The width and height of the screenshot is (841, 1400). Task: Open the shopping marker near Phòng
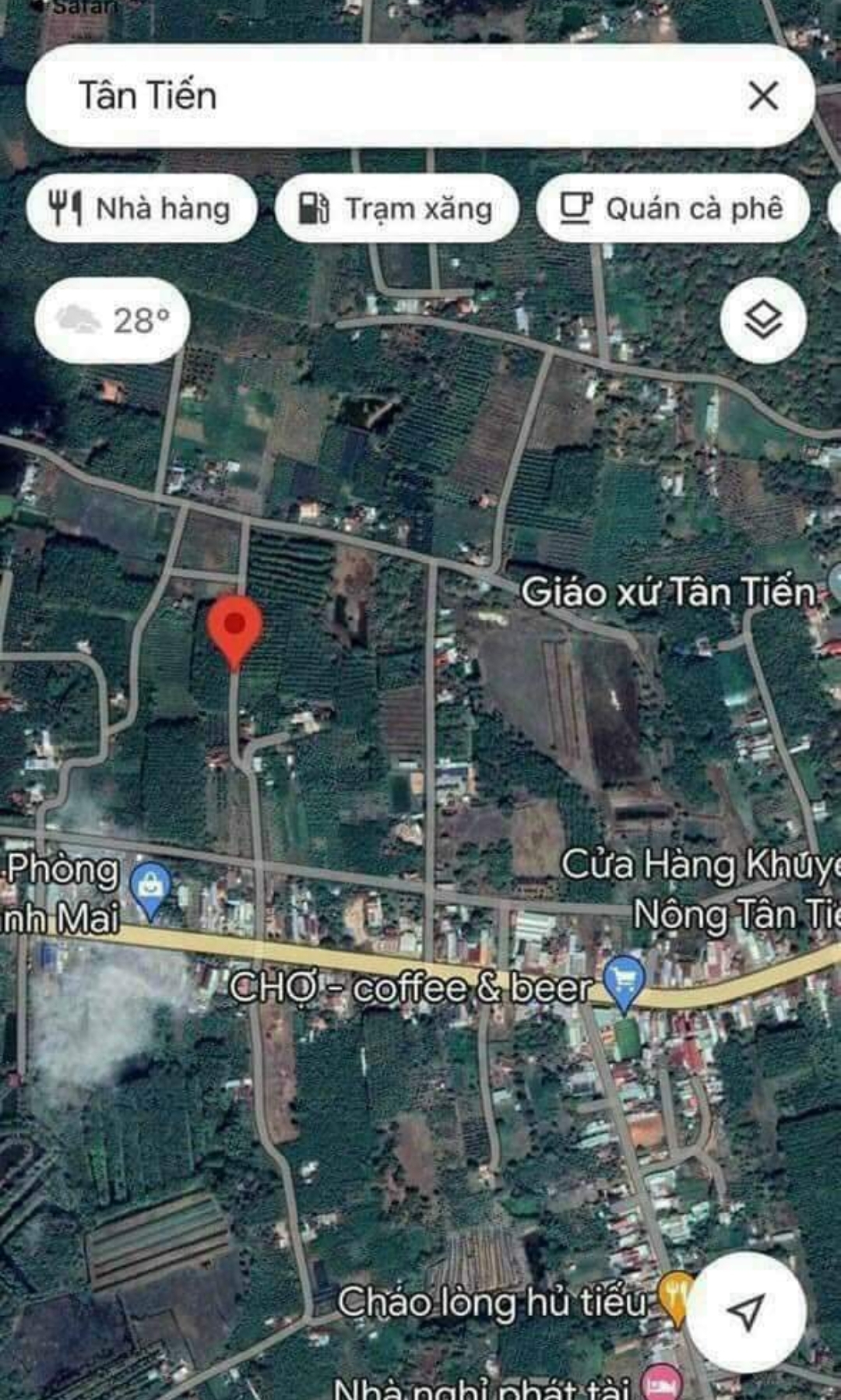click(x=151, y=888)
